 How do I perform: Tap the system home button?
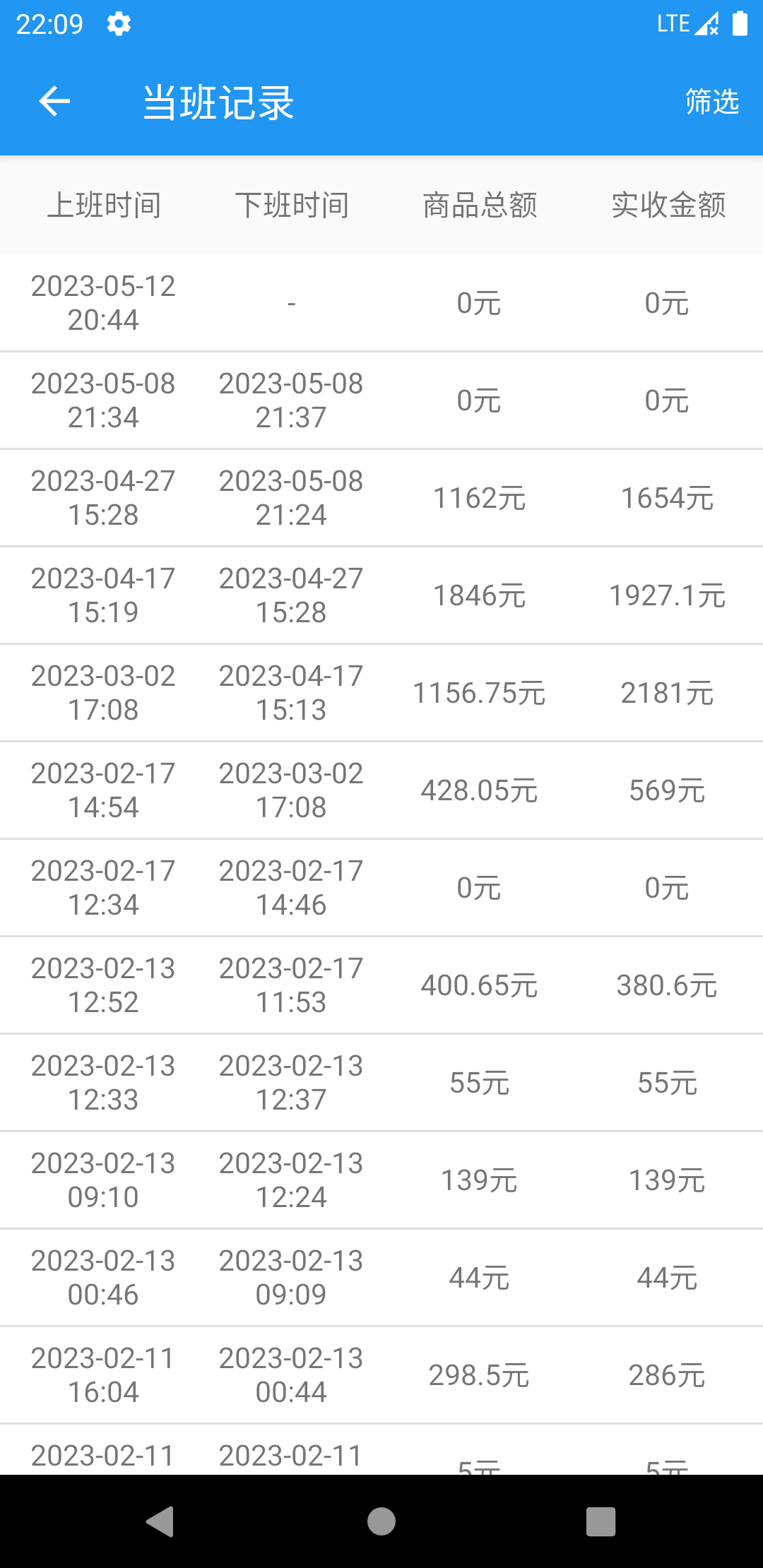coord(381,1521)
